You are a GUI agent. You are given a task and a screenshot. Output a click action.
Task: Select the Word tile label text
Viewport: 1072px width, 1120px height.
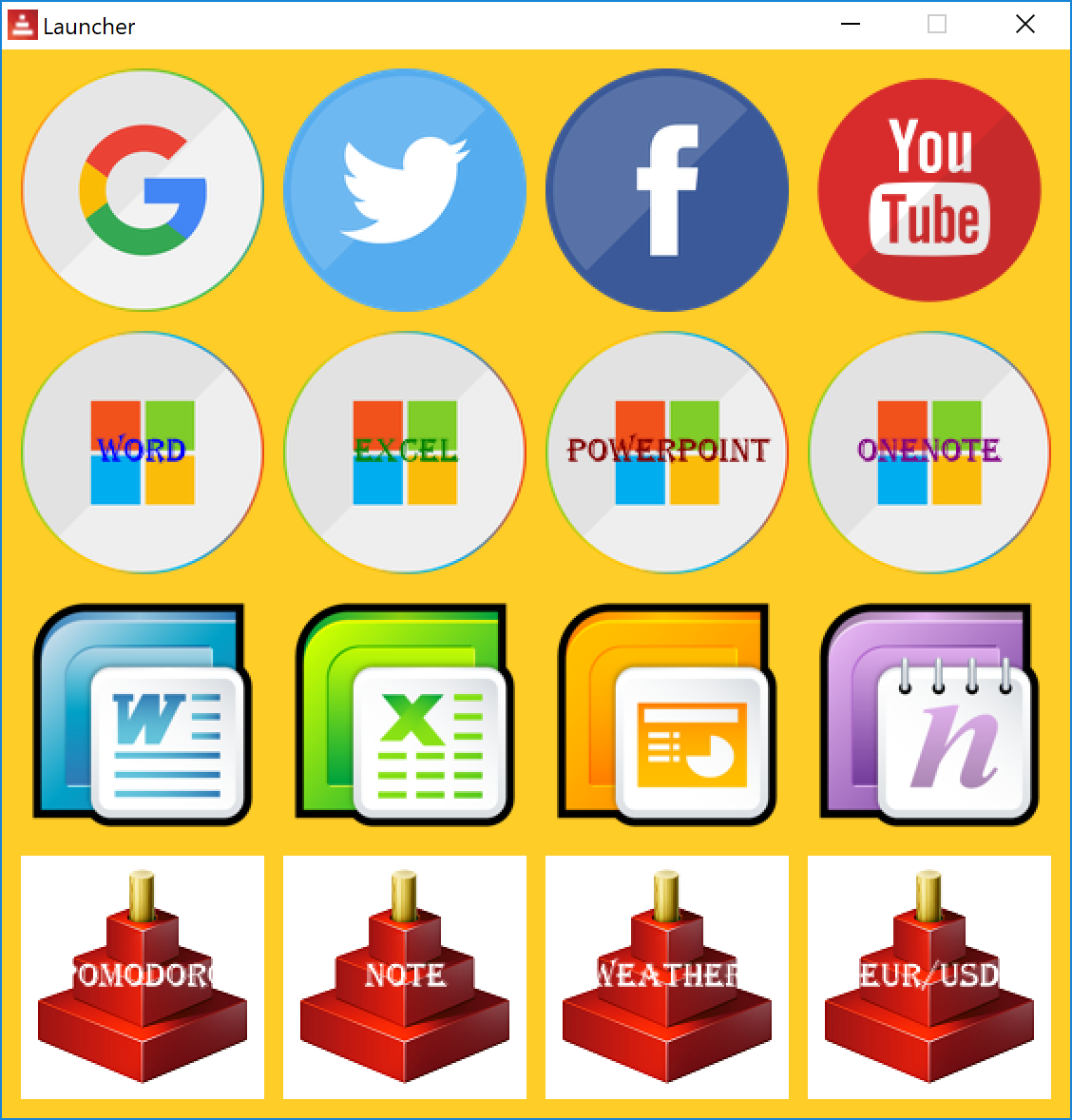(x=143, y=449)
